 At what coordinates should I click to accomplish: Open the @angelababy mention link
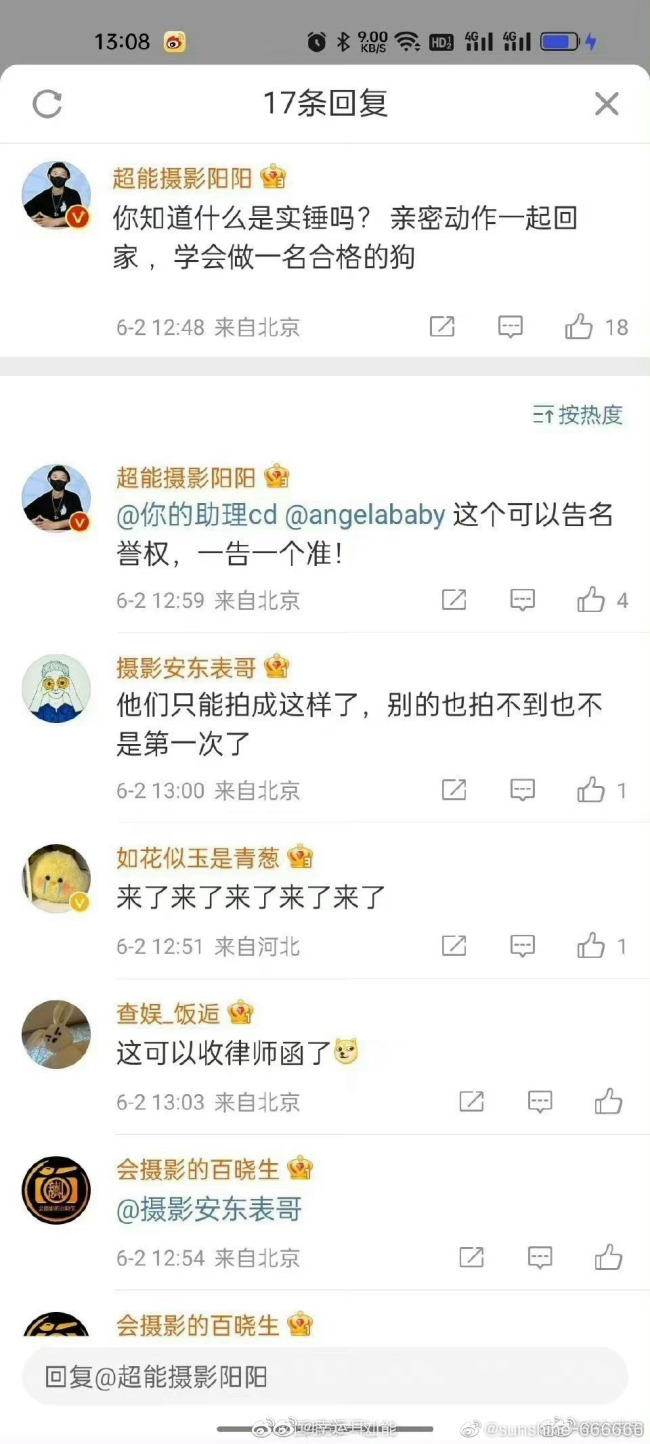click(x=365, y=515)
